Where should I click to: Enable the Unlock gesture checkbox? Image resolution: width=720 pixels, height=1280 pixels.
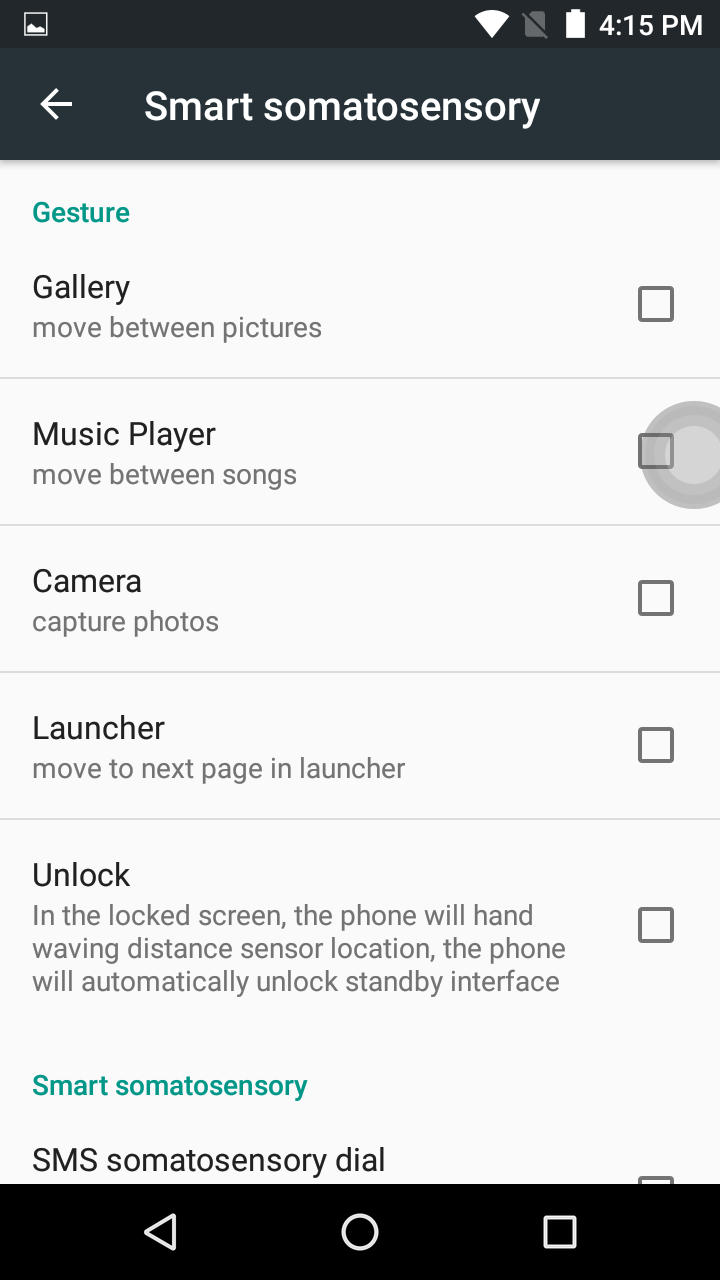coord(655,925)
